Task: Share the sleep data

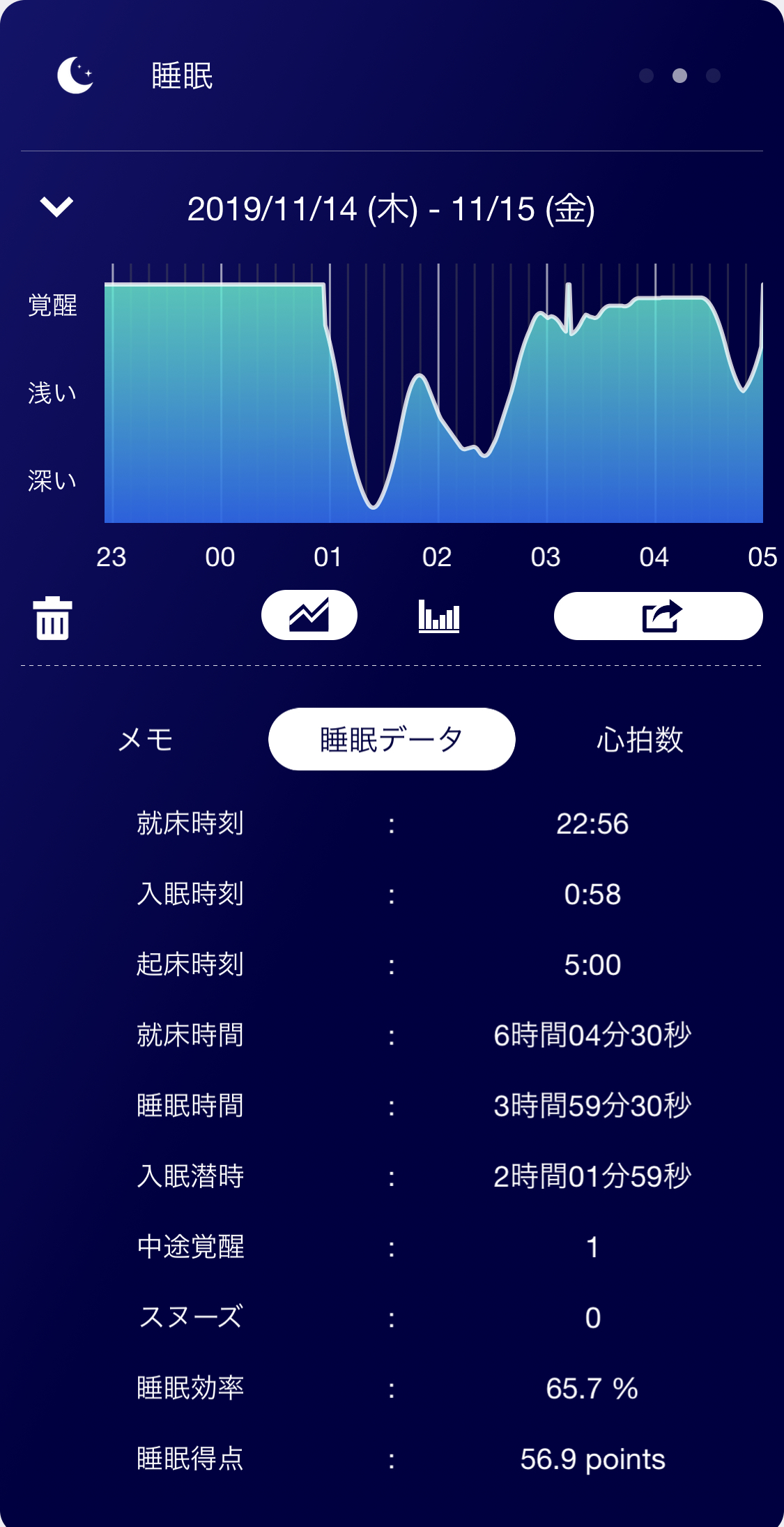Action: [x=658, y=616]
